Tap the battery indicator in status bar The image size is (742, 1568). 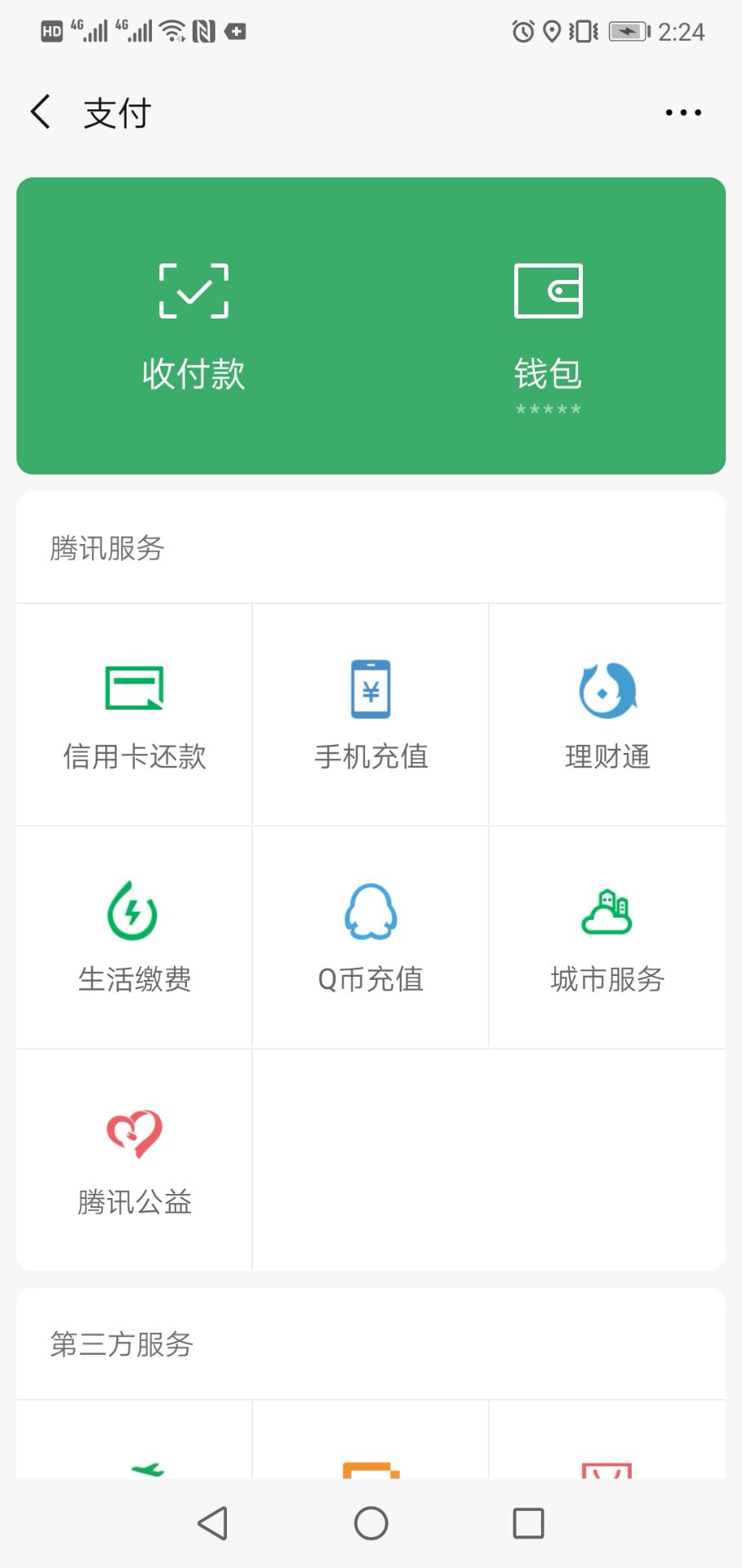[625, 31]
